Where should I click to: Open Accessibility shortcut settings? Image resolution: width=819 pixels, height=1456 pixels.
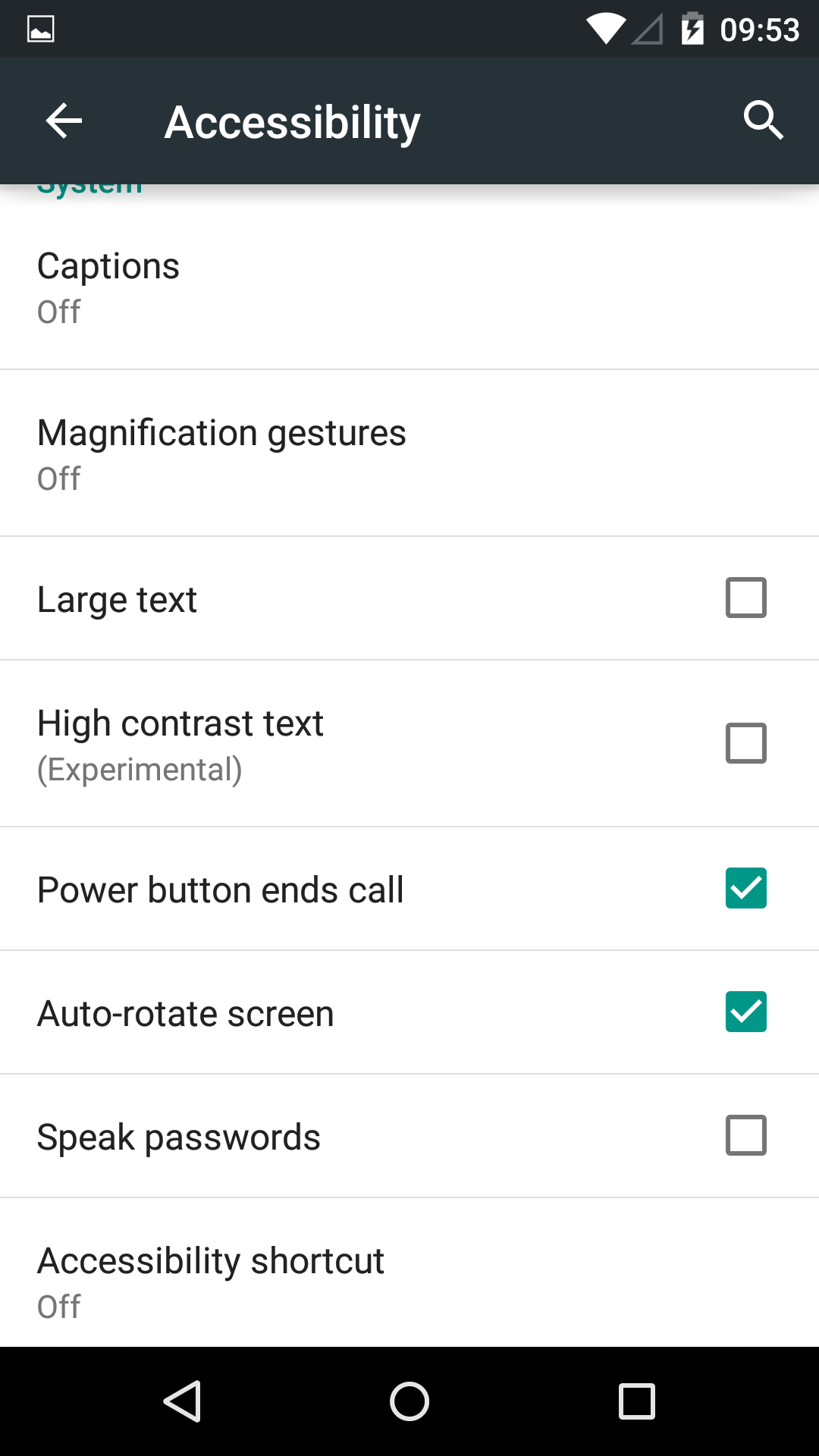click(x=409, y=1273)
